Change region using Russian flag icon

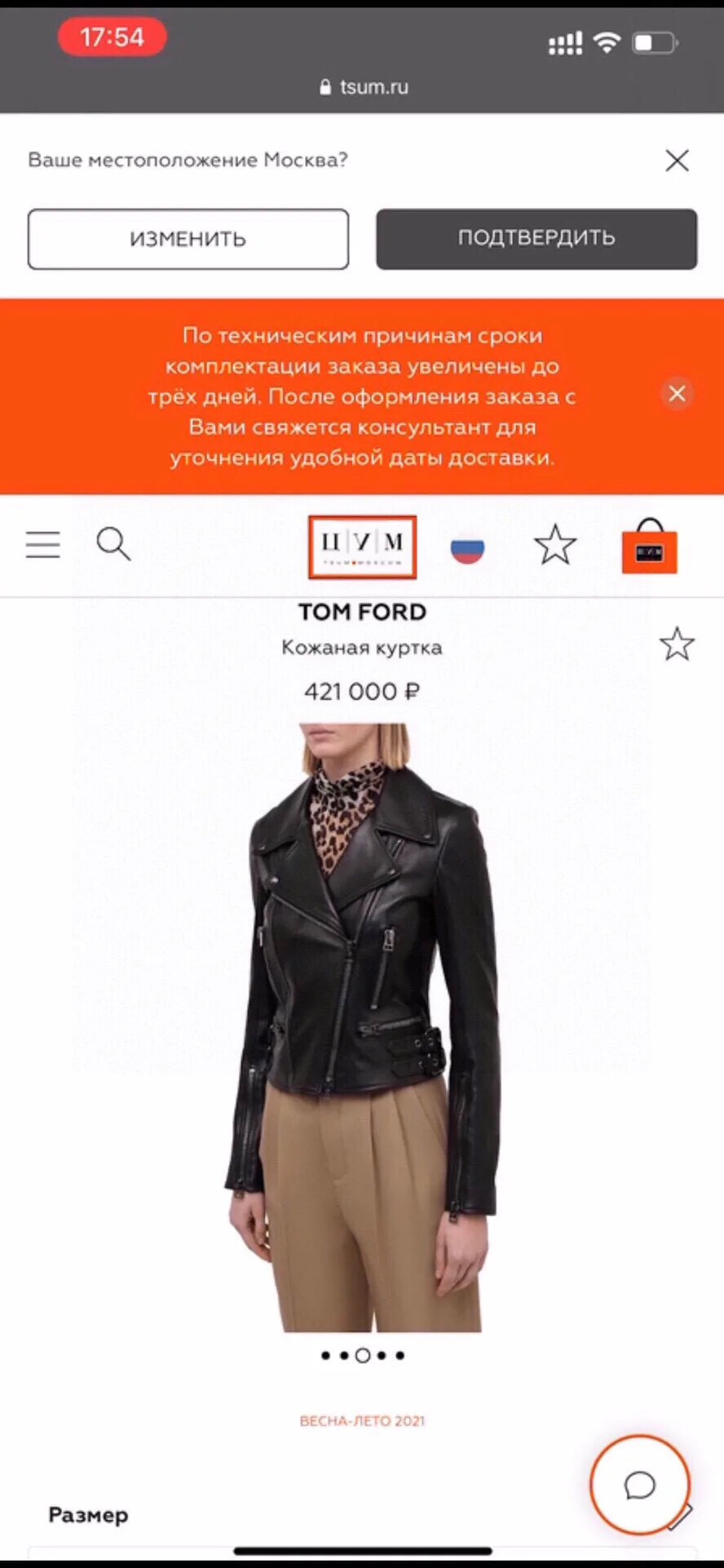tap(467, 547)
